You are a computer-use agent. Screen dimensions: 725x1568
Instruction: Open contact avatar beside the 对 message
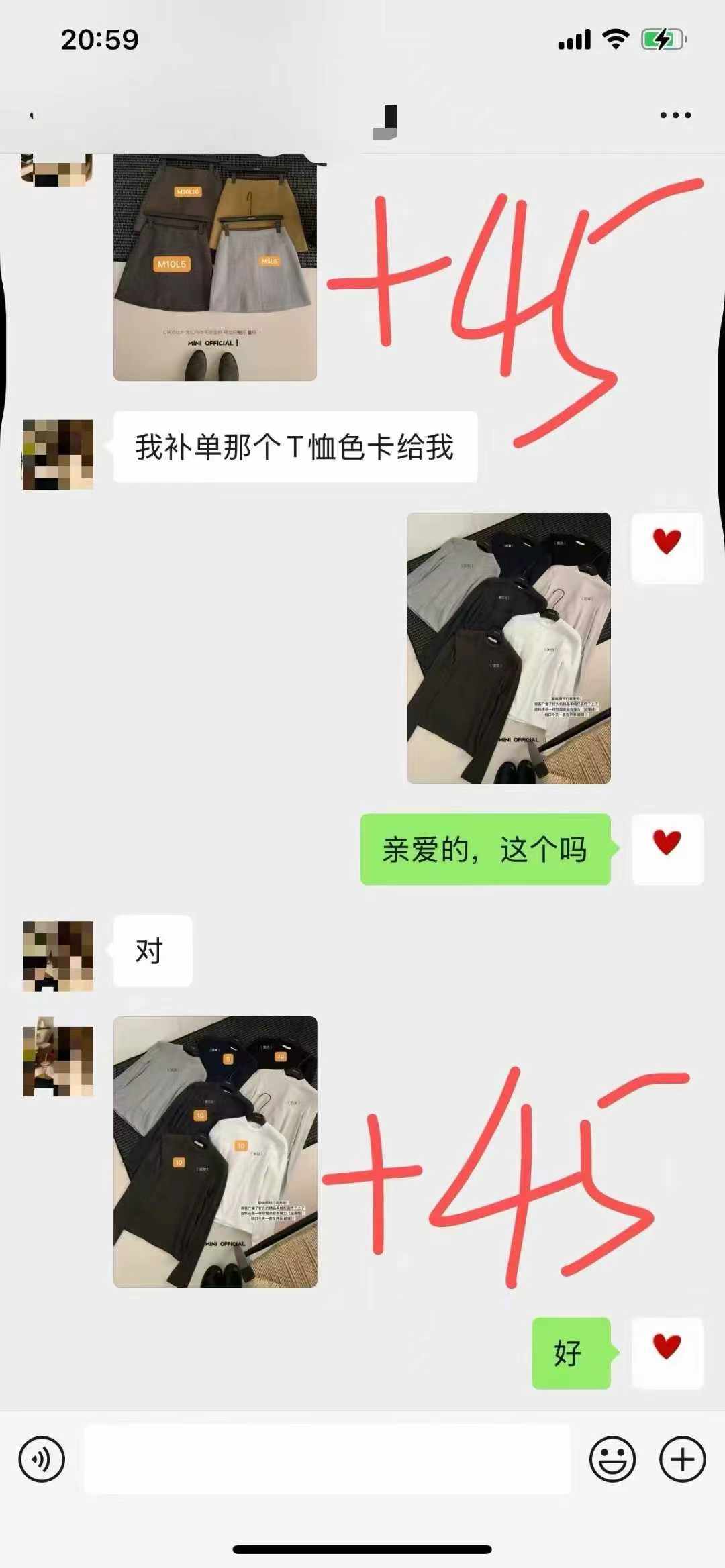tap(58, 955)
